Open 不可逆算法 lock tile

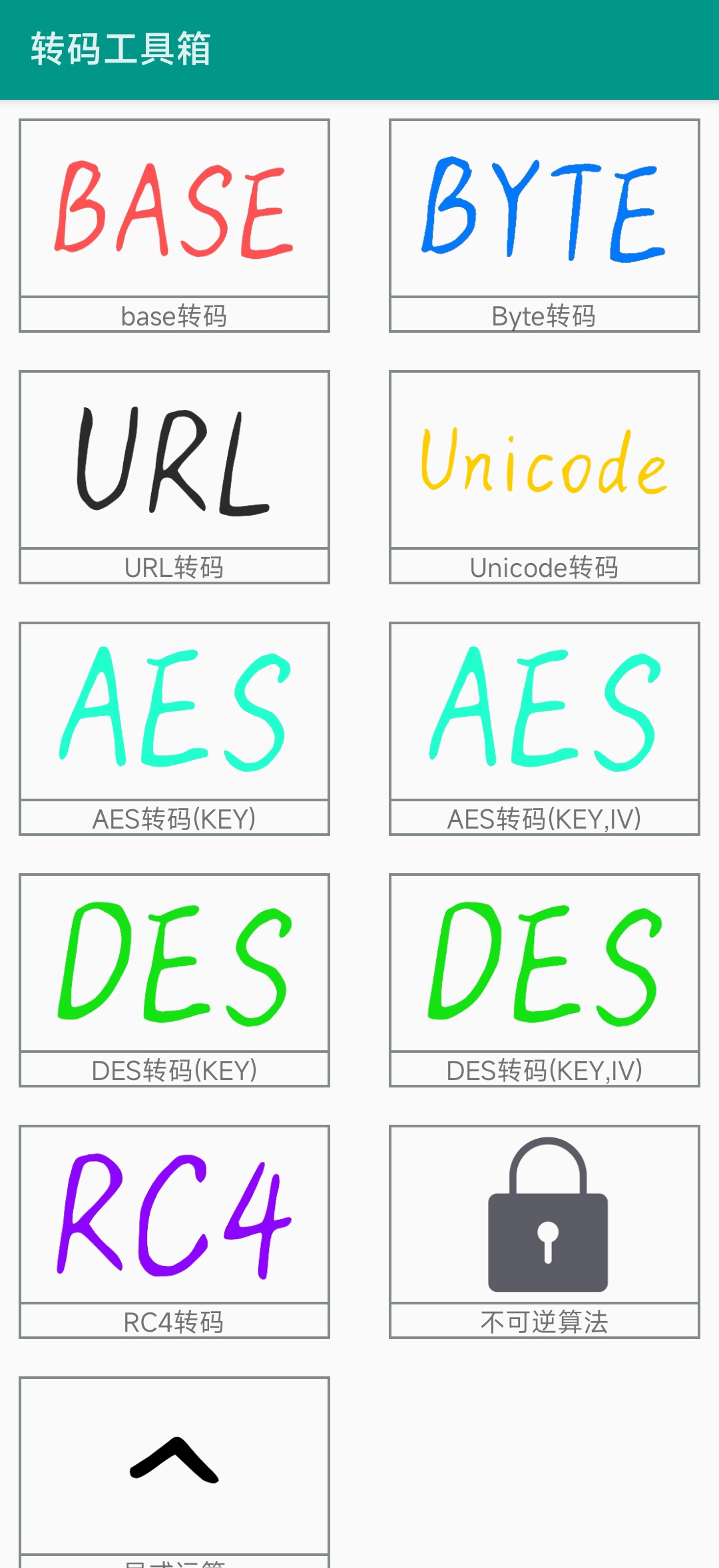point(544,1231)
